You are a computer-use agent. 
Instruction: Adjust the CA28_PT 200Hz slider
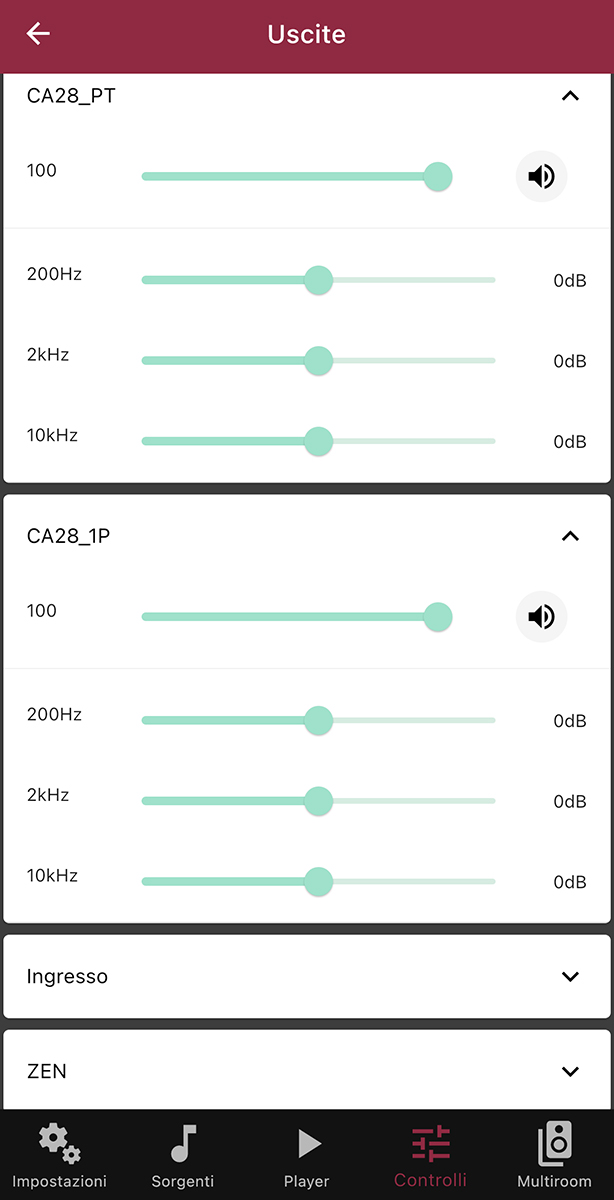(318, 280)
